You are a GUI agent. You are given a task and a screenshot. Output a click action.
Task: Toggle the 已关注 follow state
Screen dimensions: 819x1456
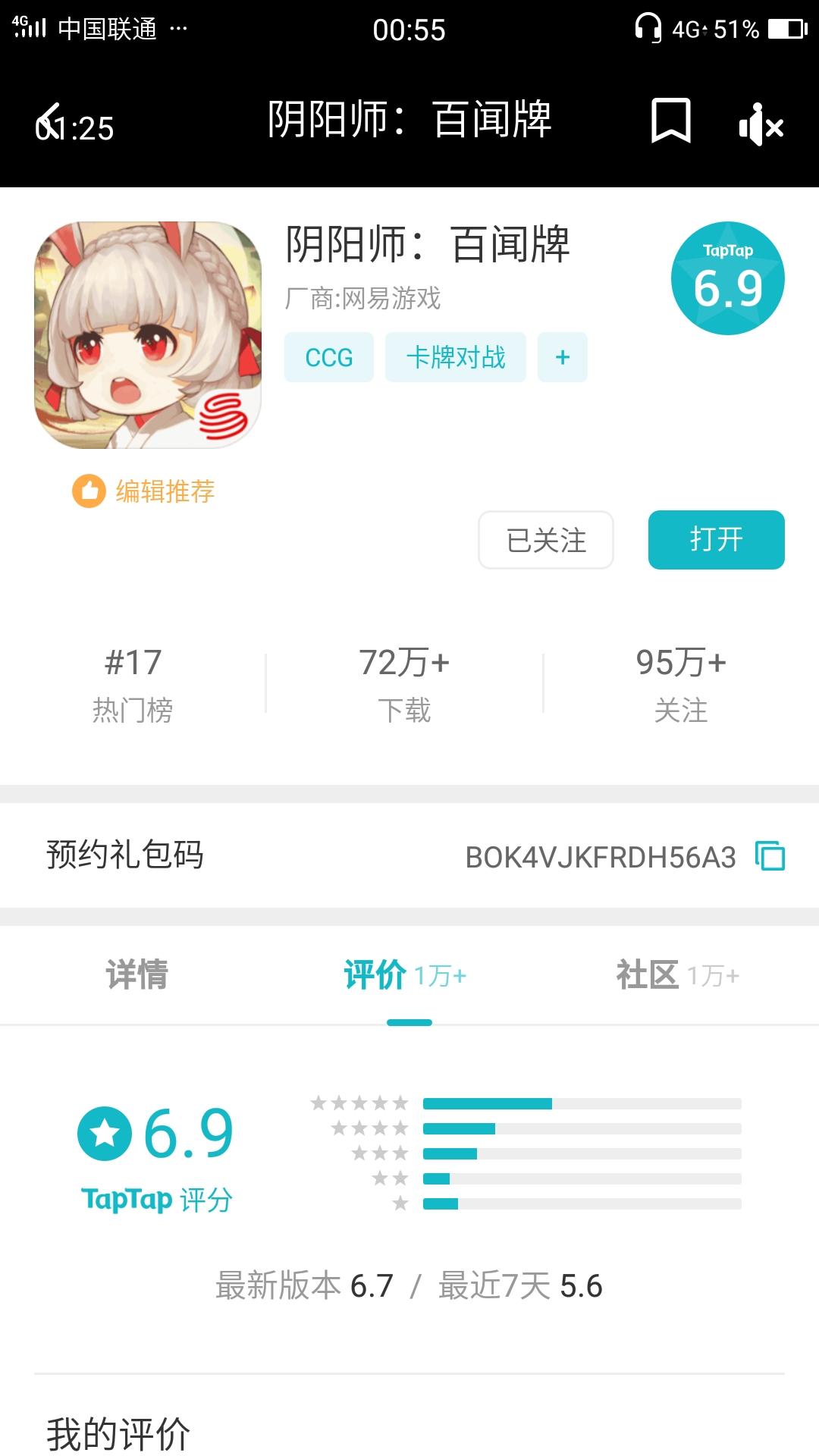point(544,540)
